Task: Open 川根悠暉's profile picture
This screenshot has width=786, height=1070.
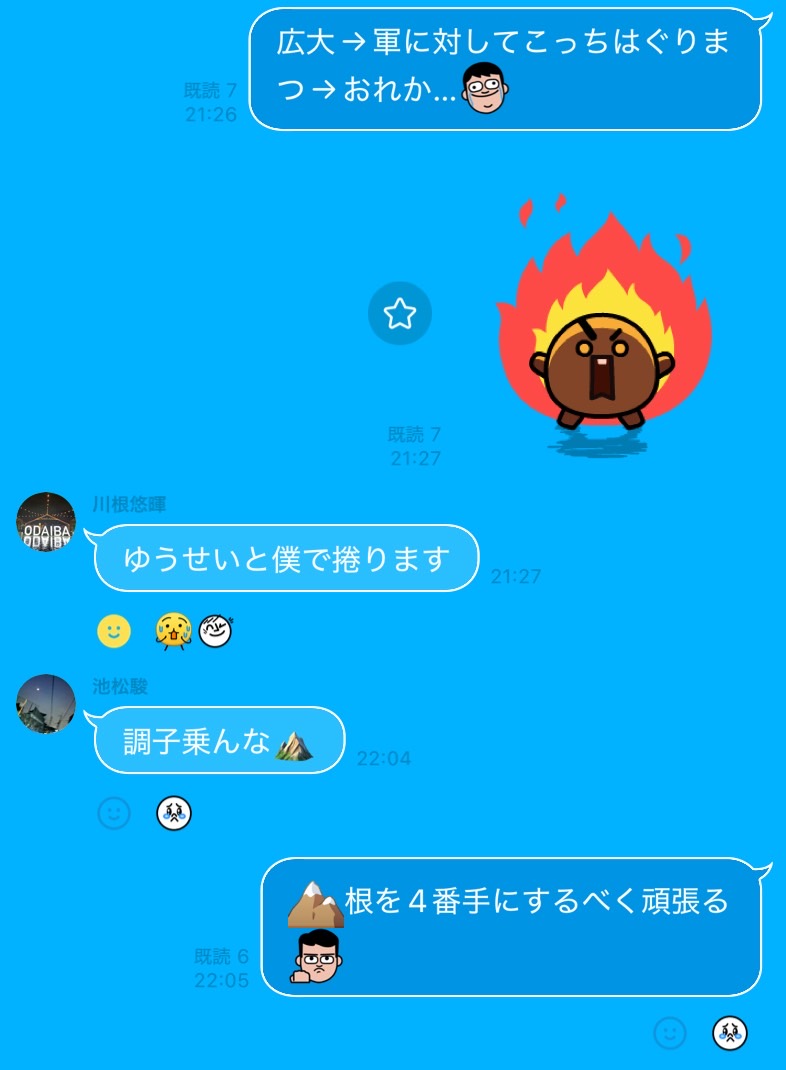Action: [46, 521]
